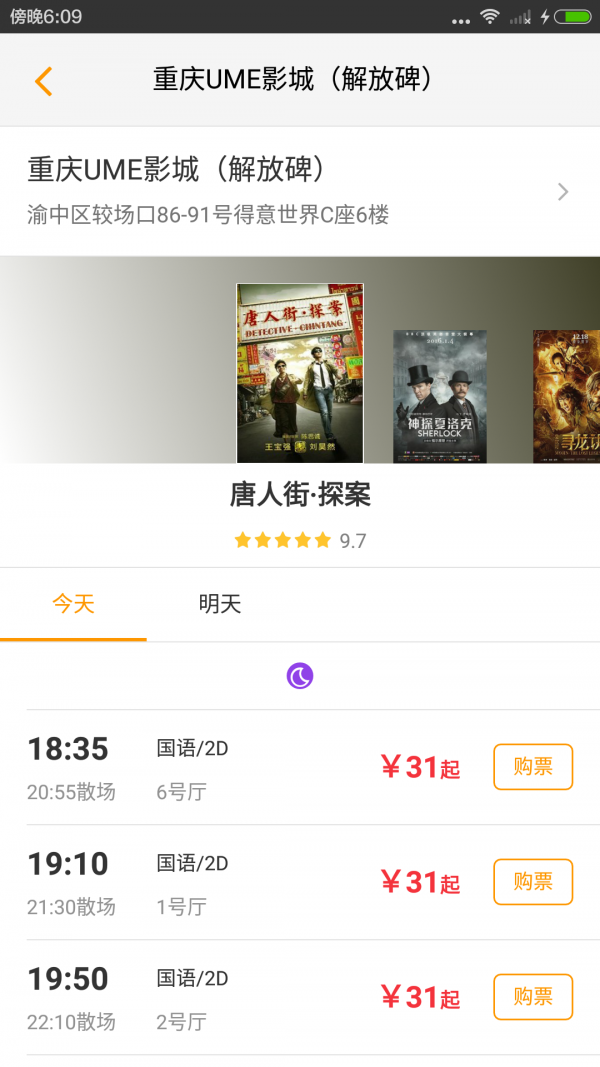The image size is (600, 1067).
Task: Go back using the orange arrow
Action: (x=43, y=81)
